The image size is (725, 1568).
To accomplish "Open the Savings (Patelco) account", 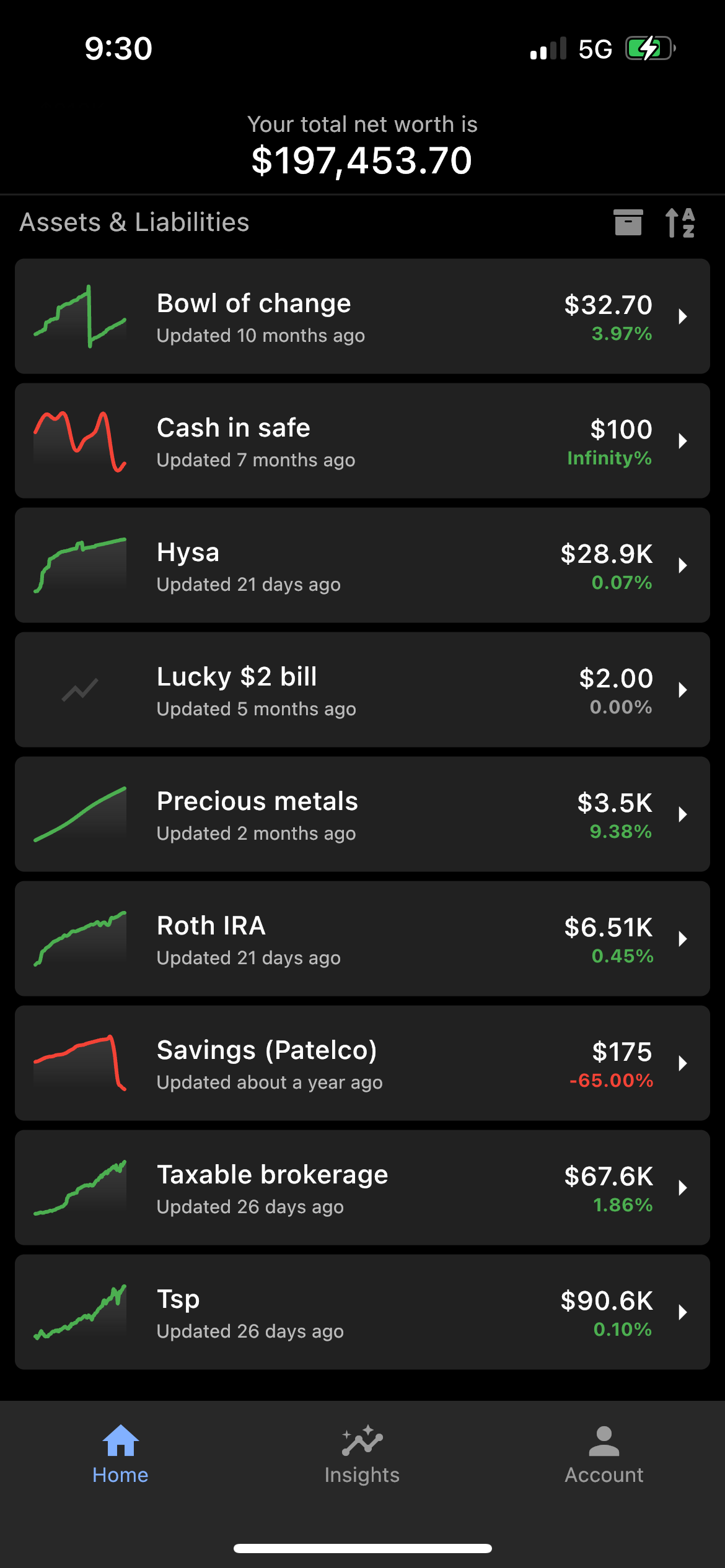I will pyautogui.click(x=362, y=1063).
